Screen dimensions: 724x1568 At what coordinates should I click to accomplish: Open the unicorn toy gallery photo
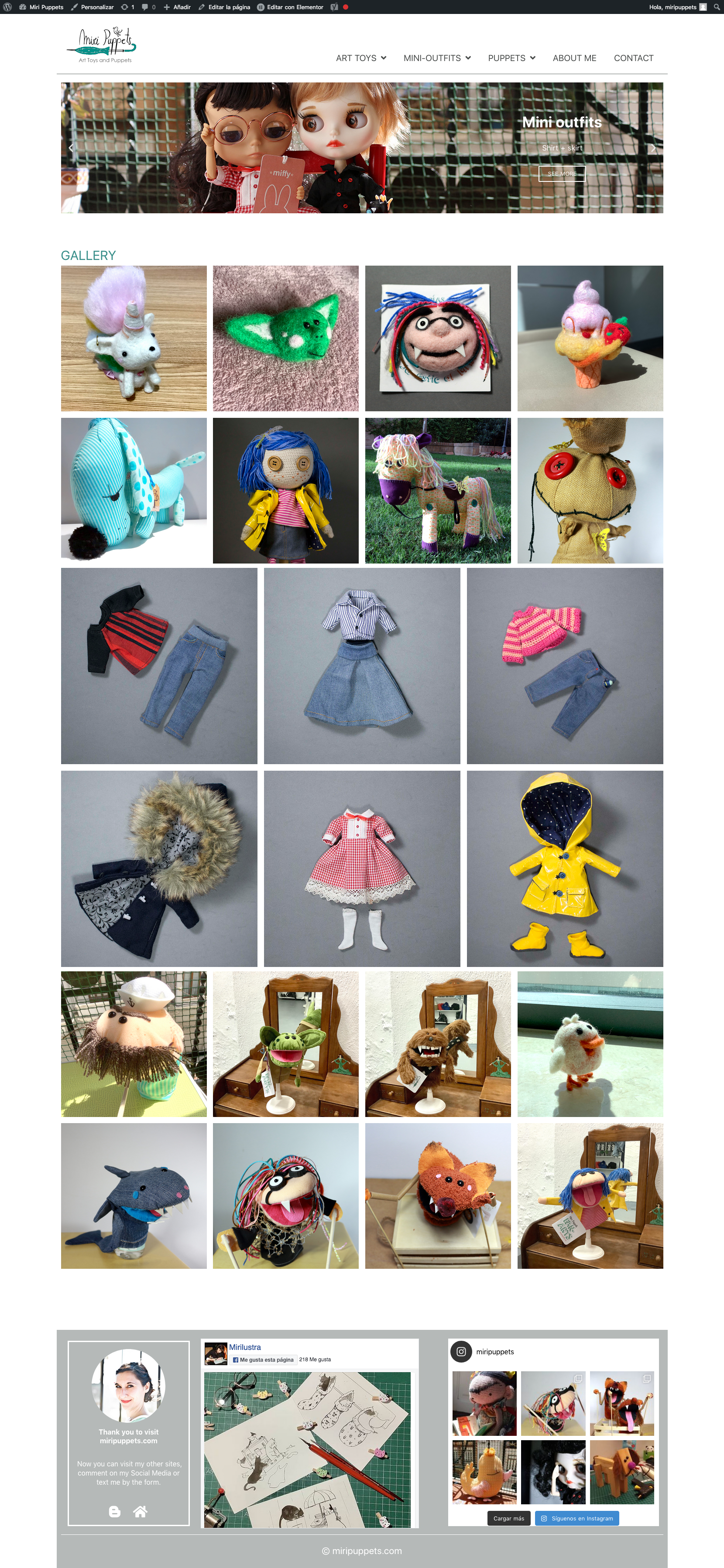pyautogui.click(x=134, y=338)
